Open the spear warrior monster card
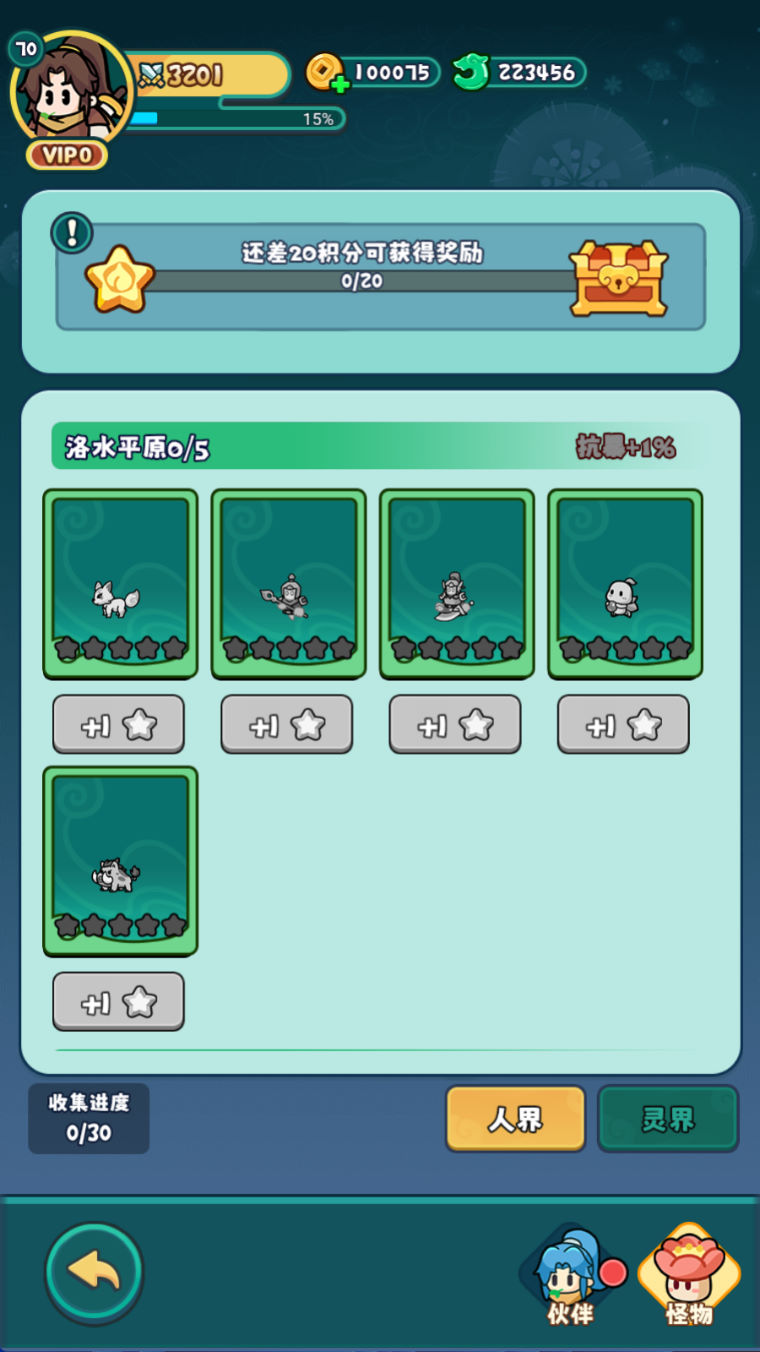Viewport: 760px width, 1352px height. point(288,583)
